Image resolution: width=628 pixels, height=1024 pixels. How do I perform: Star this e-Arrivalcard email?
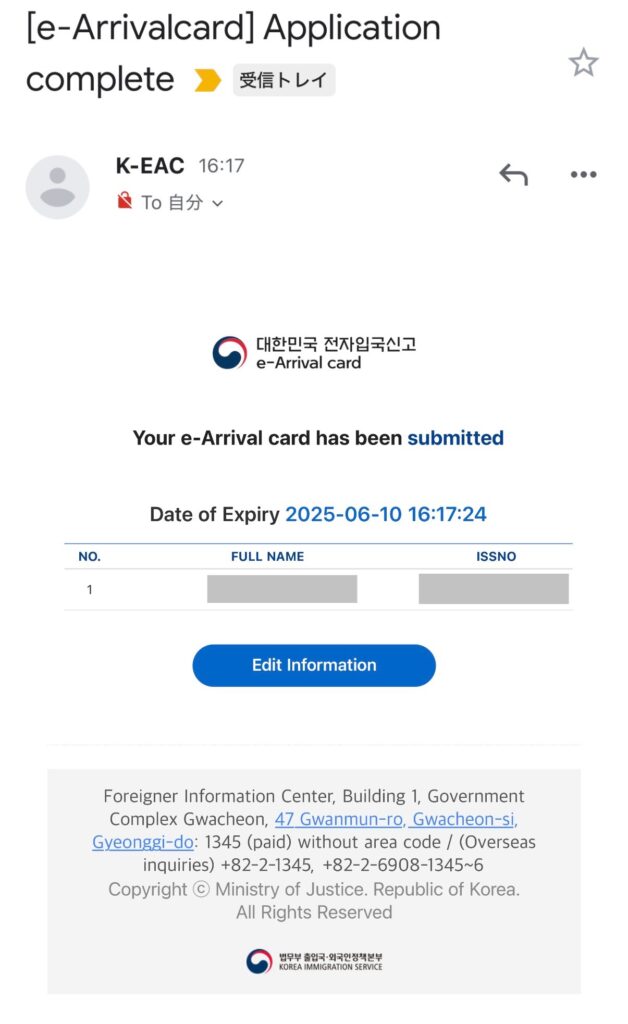(x=583, y=63)
